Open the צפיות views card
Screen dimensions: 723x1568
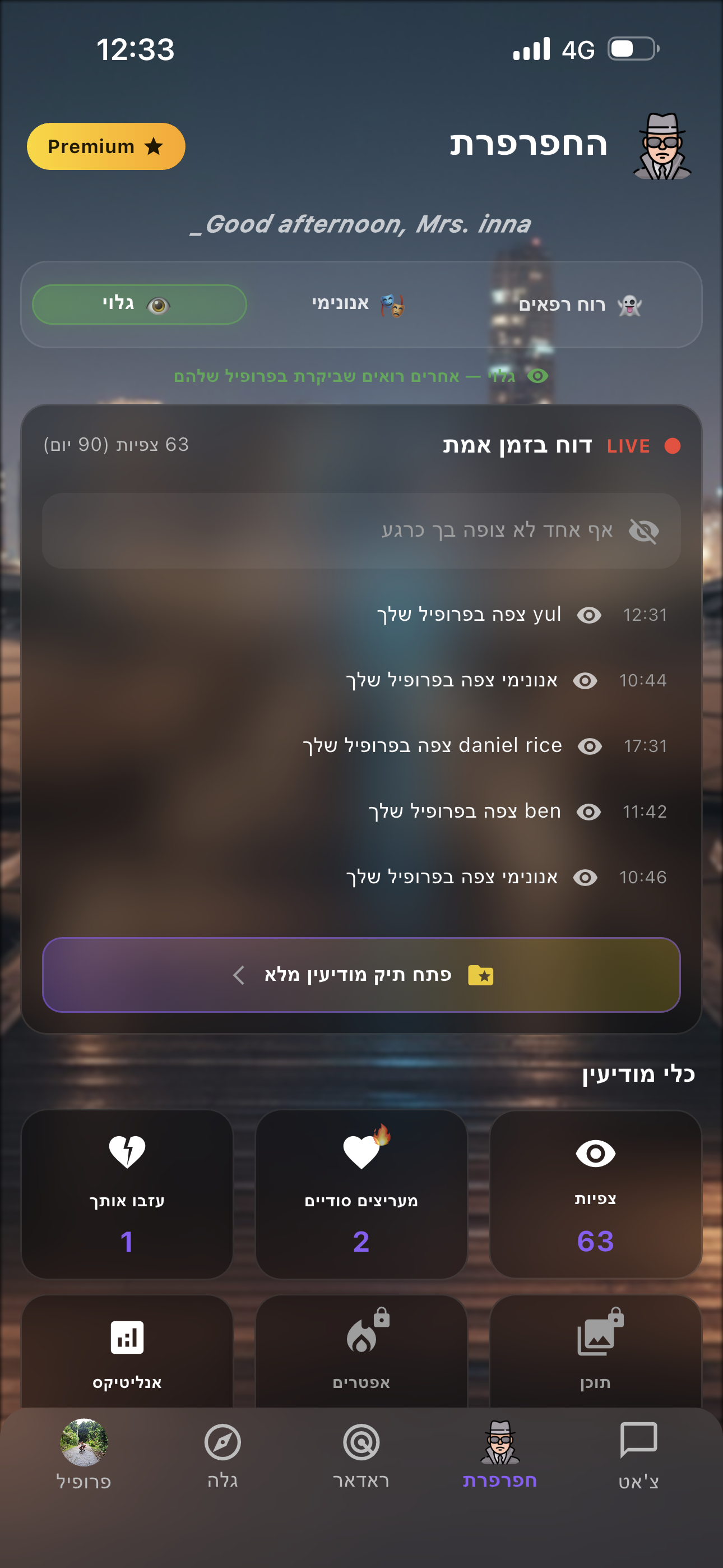(x=595, y=1193)
